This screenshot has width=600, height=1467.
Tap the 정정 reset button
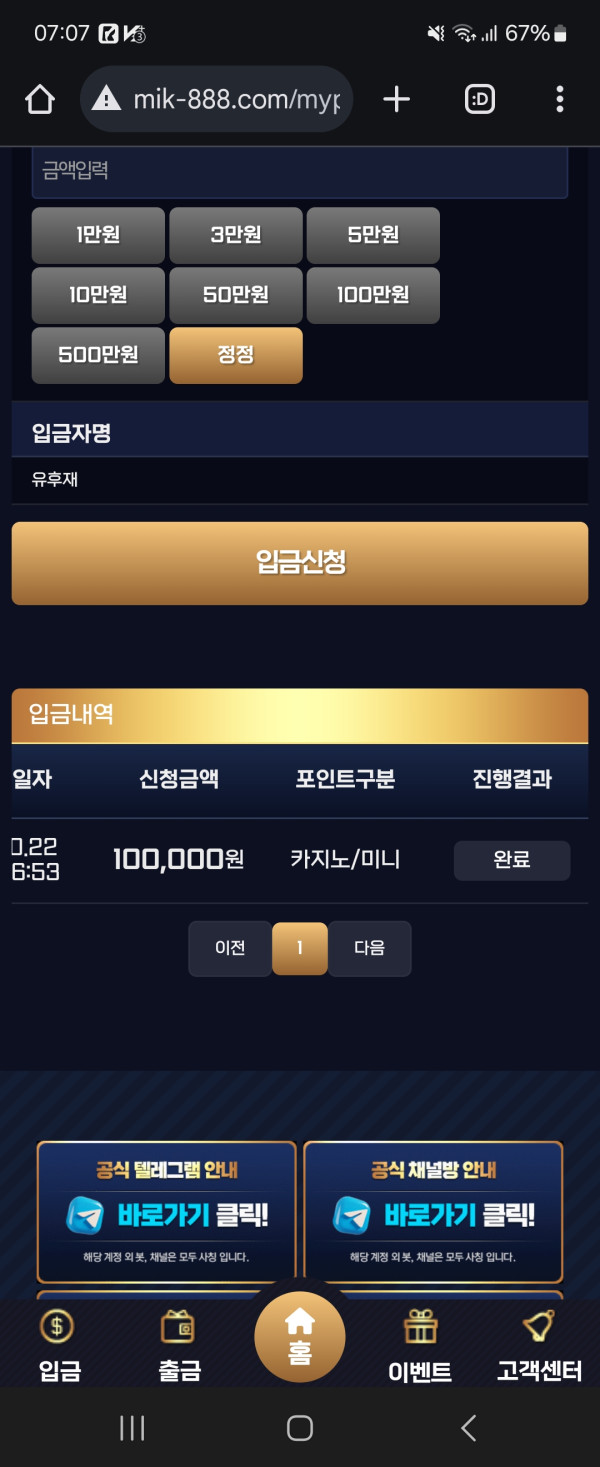pyautogui.click(x=235, y=355)
